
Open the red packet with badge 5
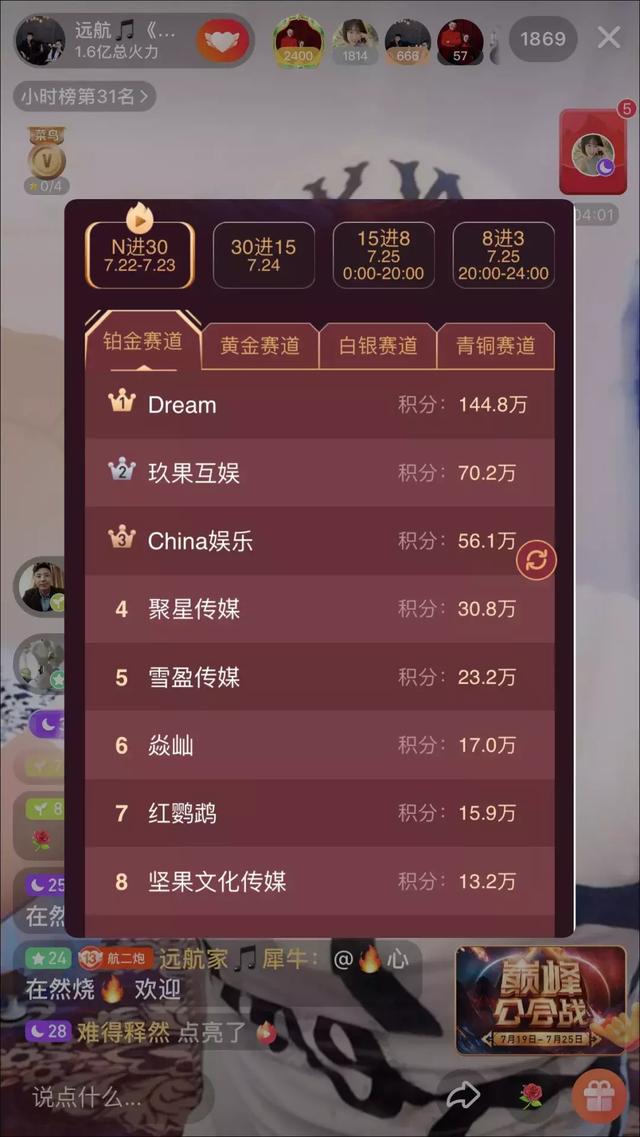[x=593, y=152]
